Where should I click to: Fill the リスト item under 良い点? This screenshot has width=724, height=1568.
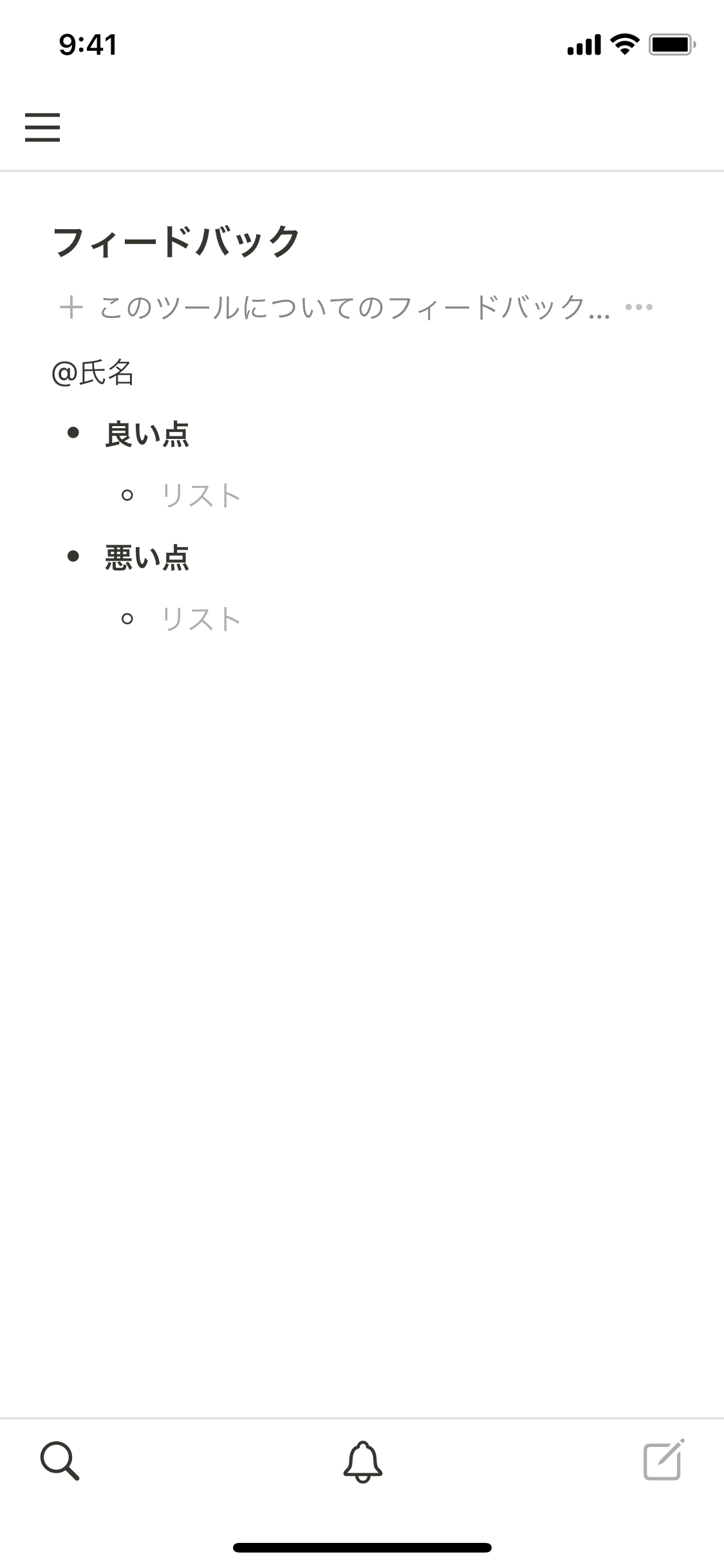[201, 496]
